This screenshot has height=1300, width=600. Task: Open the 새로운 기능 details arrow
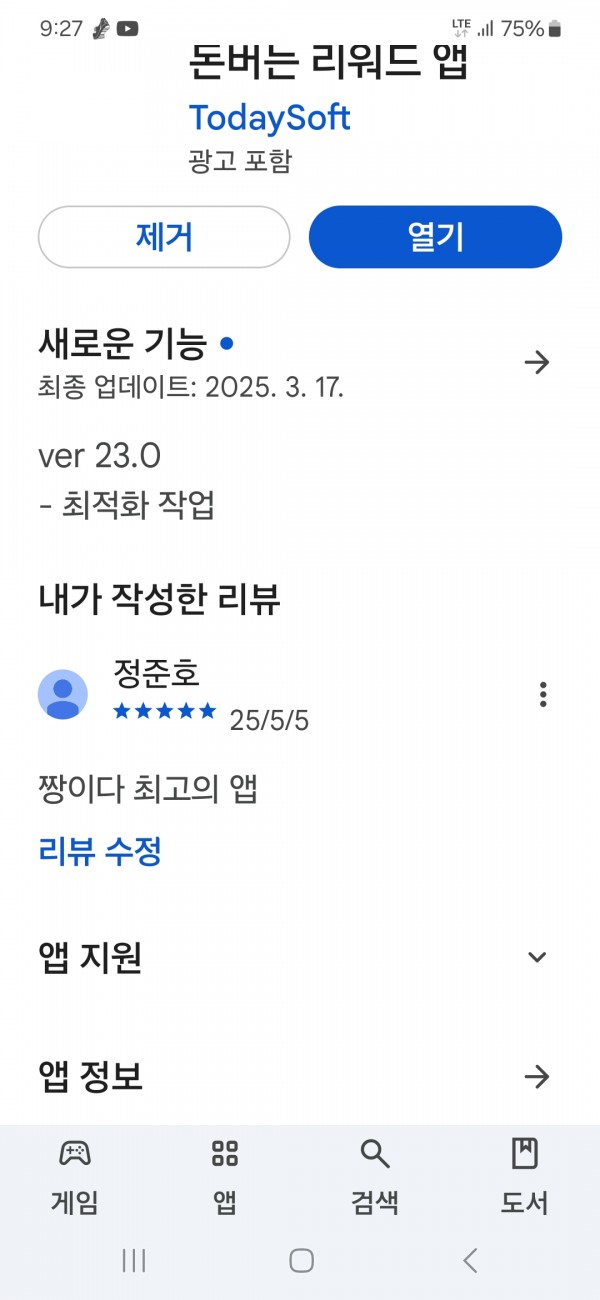pyautogui.click(x=537, y=362)
